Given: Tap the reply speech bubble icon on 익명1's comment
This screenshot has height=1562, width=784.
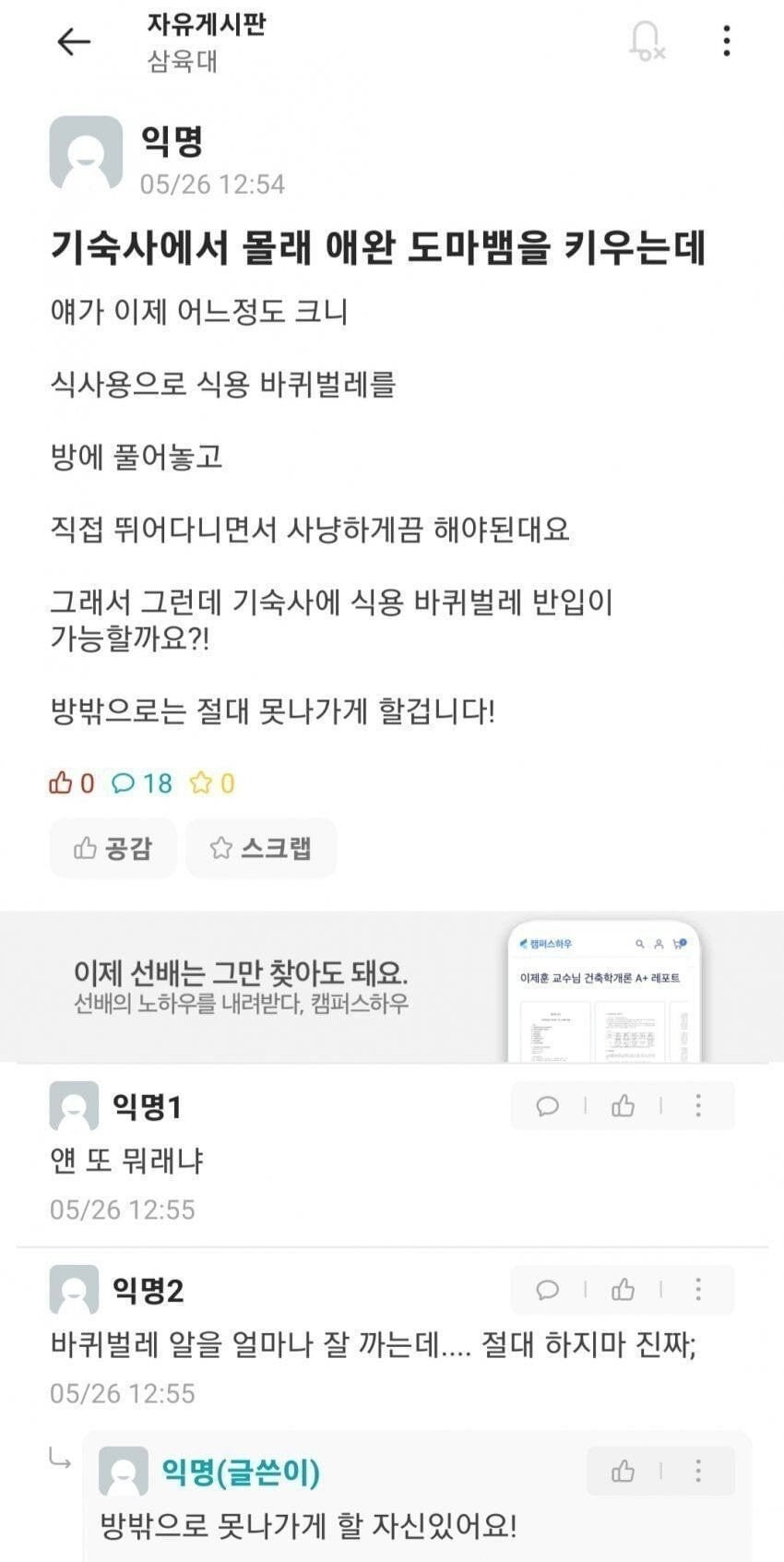Looking at the screenshot, I should pos(548,1106).
